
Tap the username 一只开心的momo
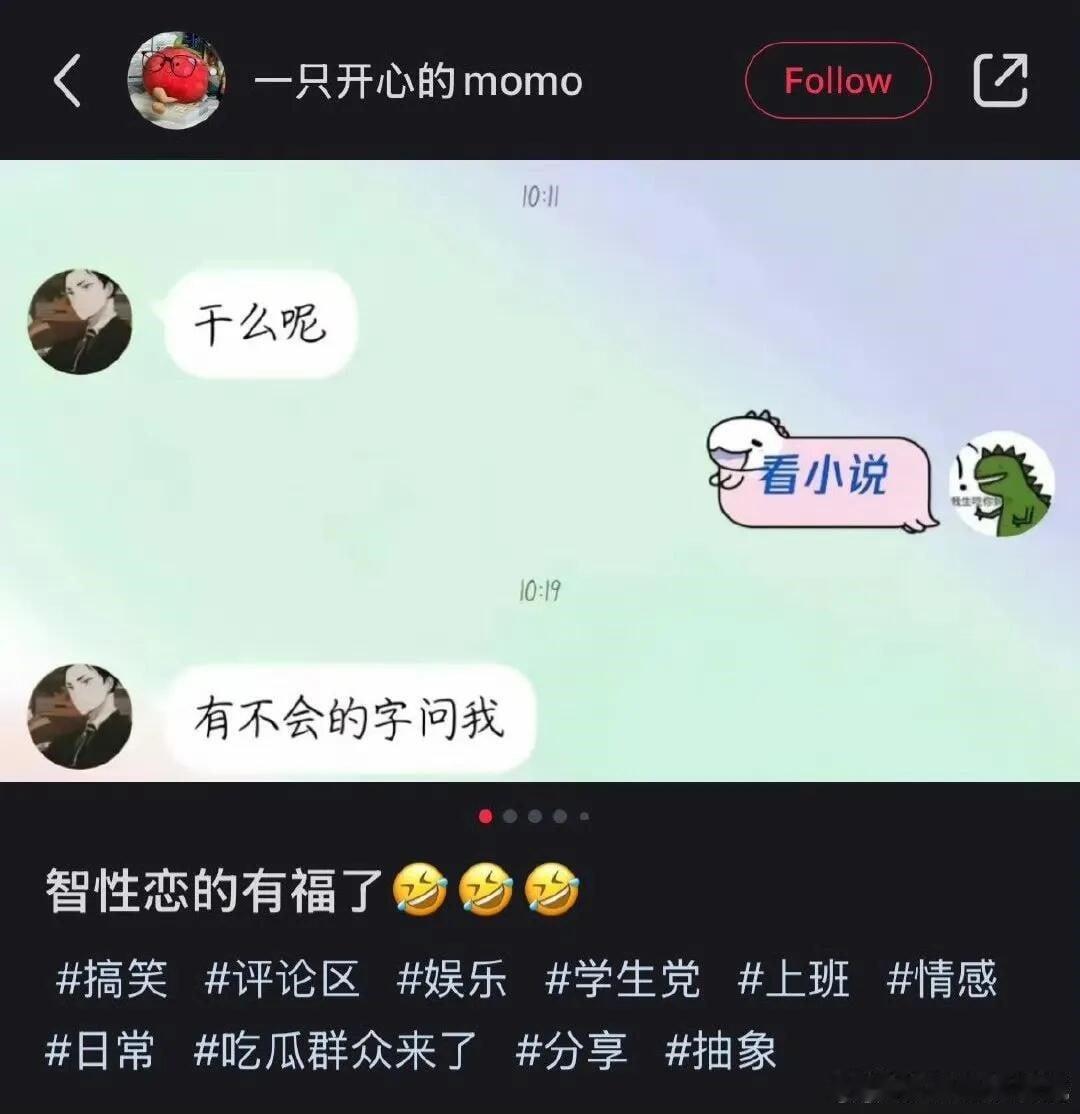420,80
